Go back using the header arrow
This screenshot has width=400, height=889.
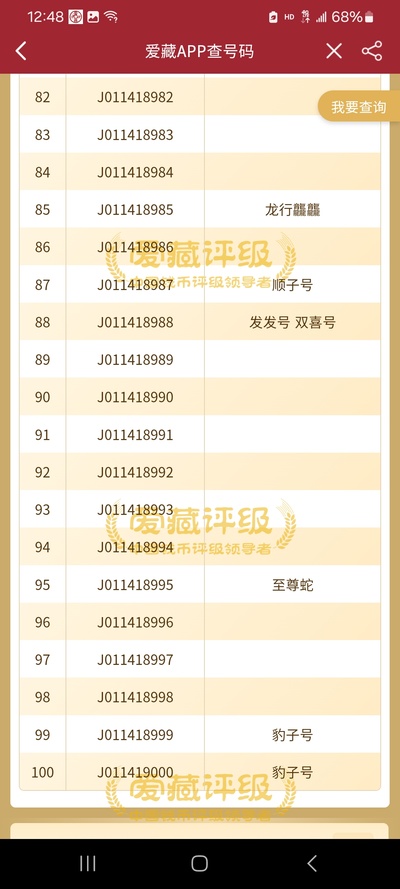[21, 51]
